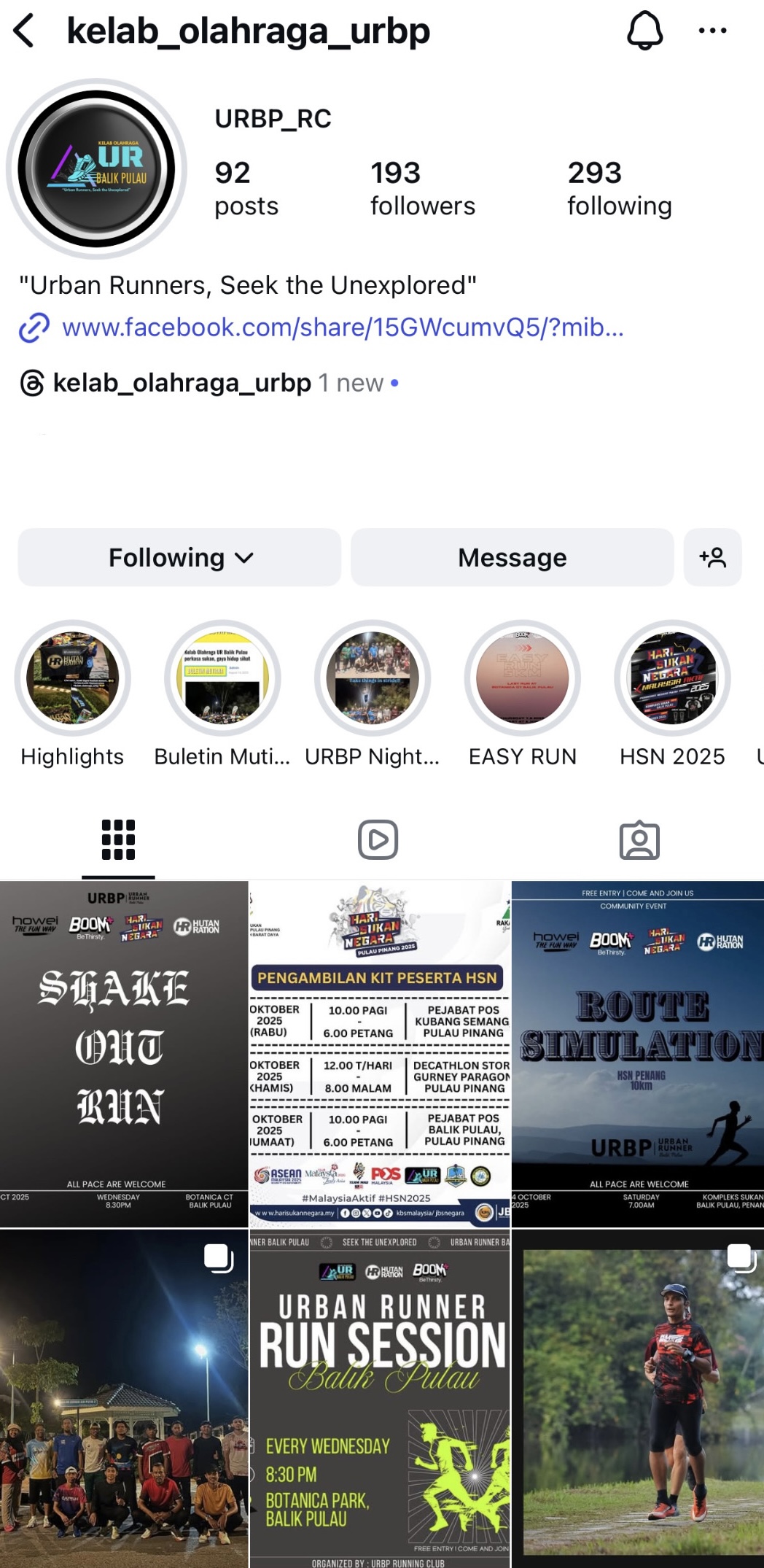
Task: Open the Facebook link in the bio
Action: tap(343, 327)
